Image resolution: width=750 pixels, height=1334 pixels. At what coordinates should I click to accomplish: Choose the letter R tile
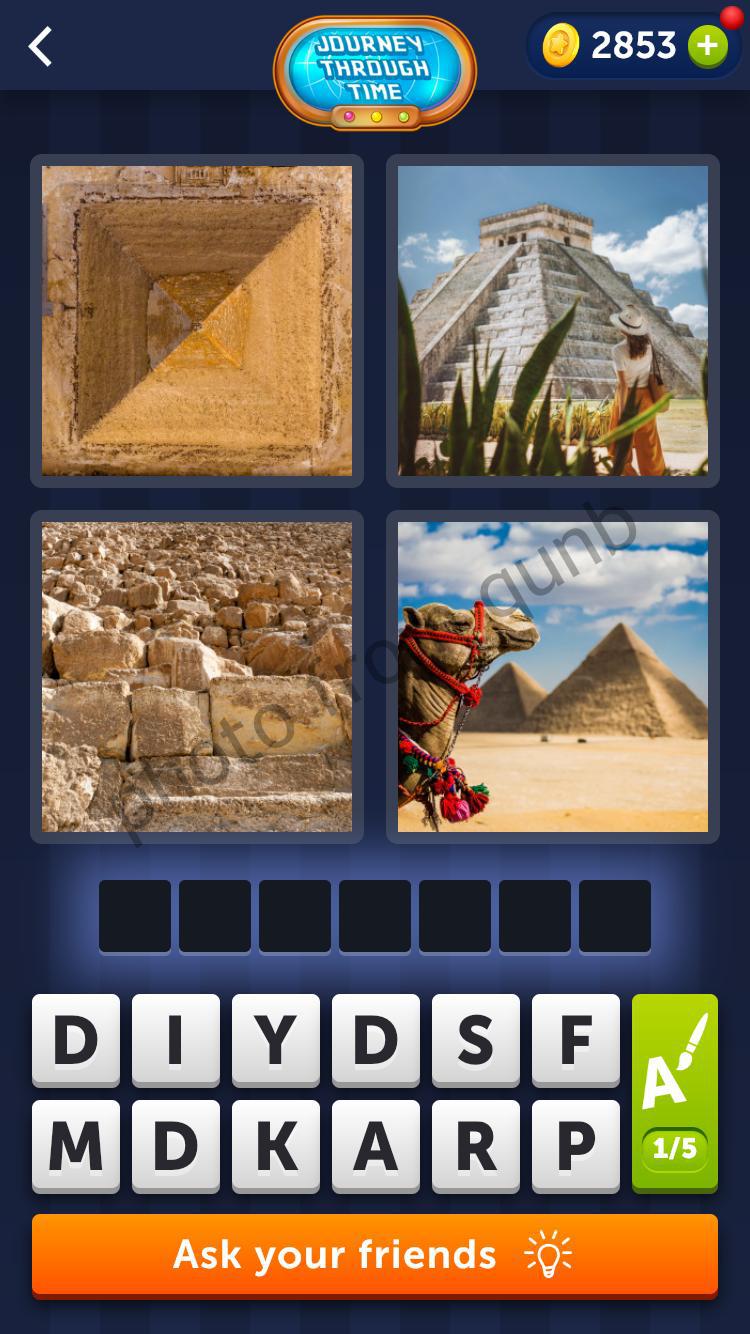475,1145
